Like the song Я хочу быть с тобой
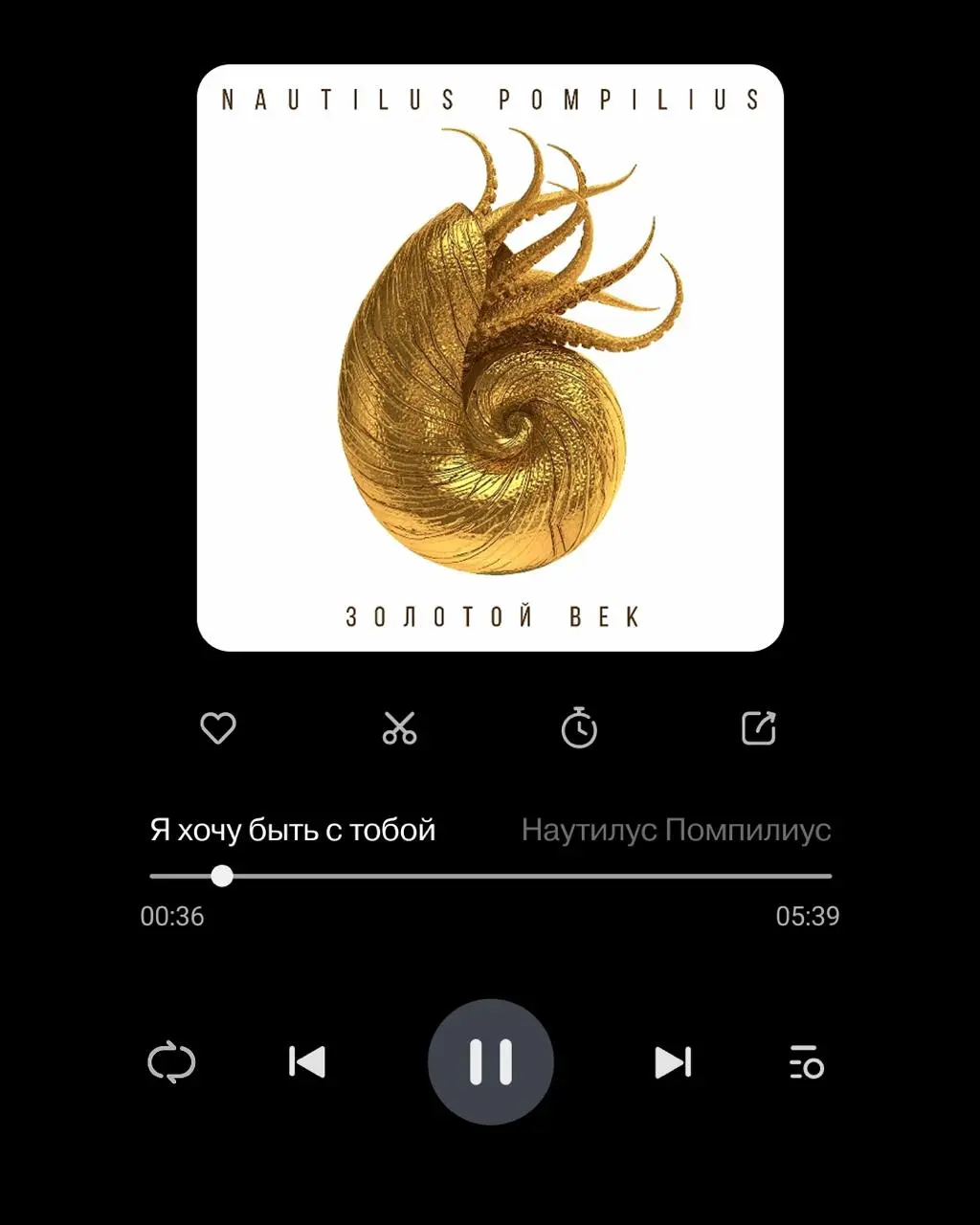The image size is (980, 1225). (x=218, y=728)
